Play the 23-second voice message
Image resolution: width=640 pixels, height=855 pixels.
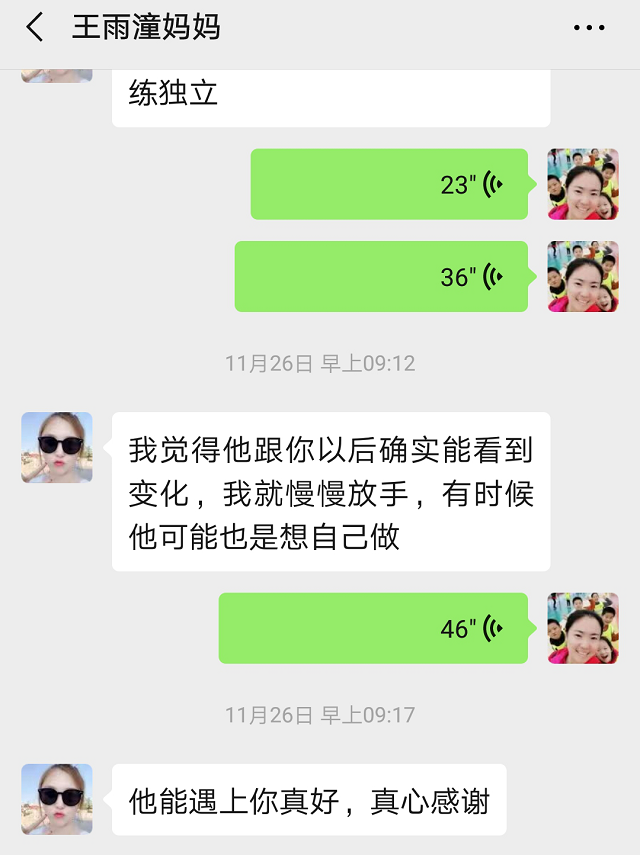click(389, 184)
